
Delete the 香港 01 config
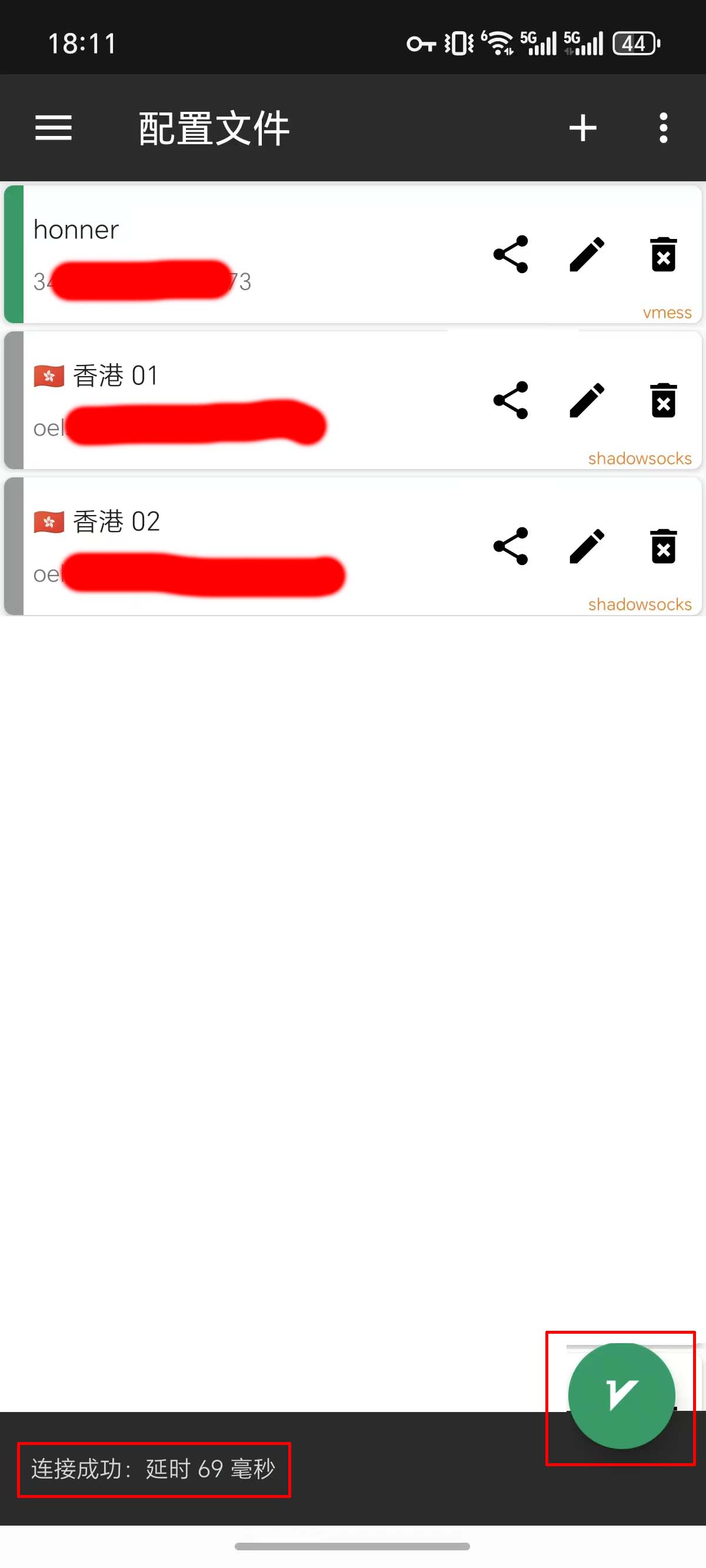(x=664, y=400)
